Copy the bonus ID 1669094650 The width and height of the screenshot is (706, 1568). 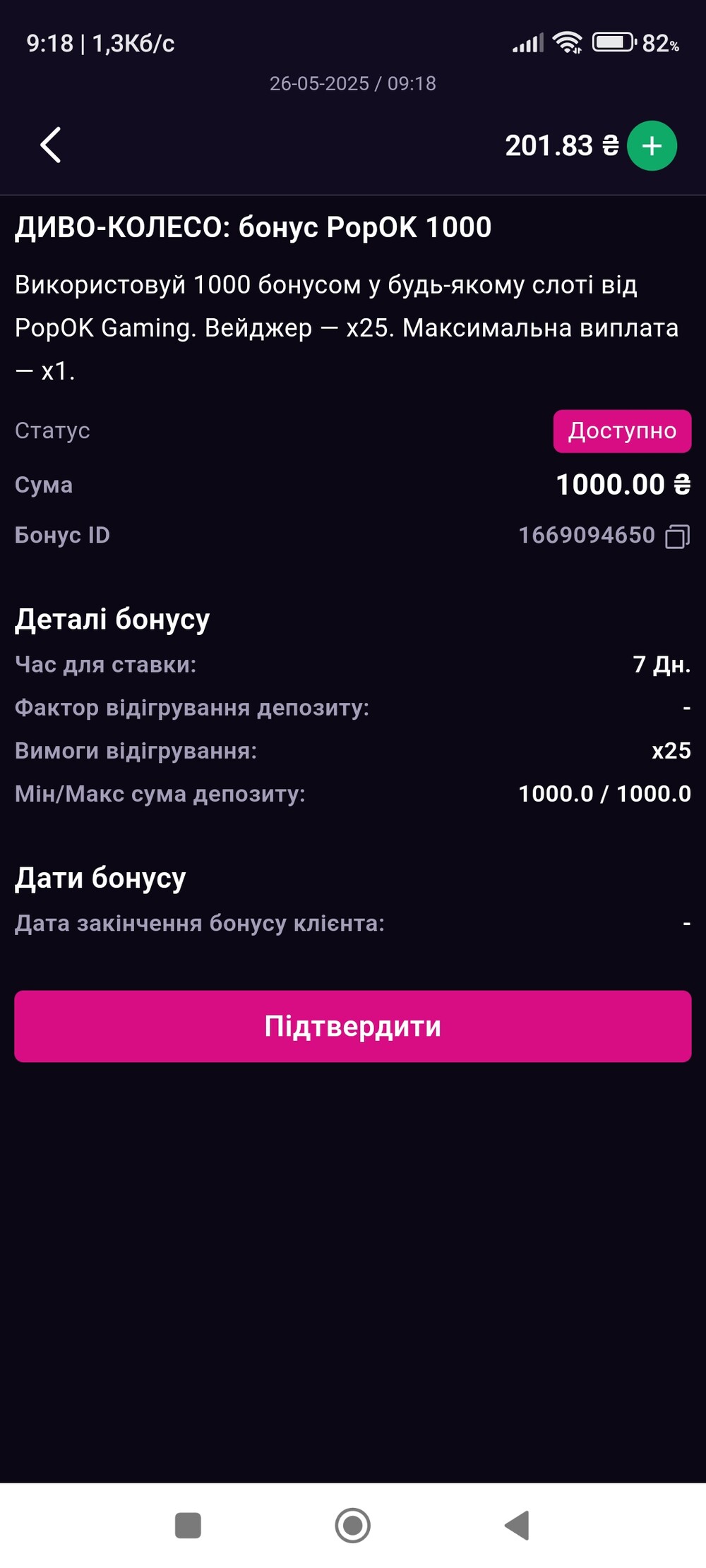point(678,536)
